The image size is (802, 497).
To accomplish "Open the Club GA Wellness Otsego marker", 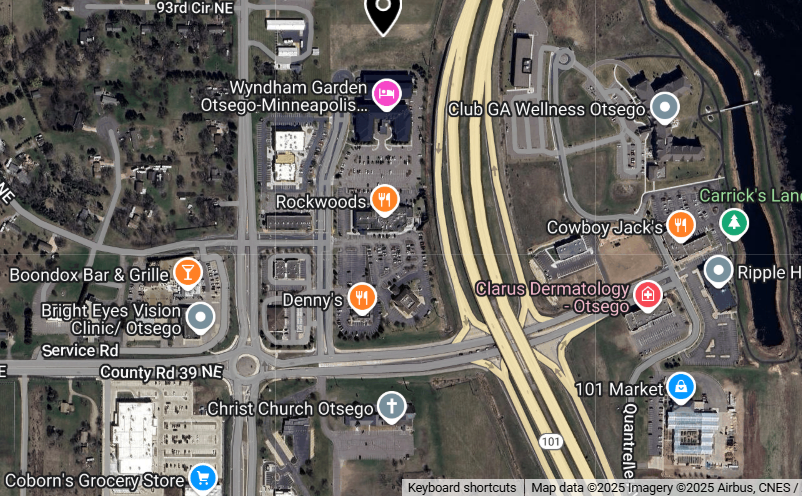I will point(664,106).
